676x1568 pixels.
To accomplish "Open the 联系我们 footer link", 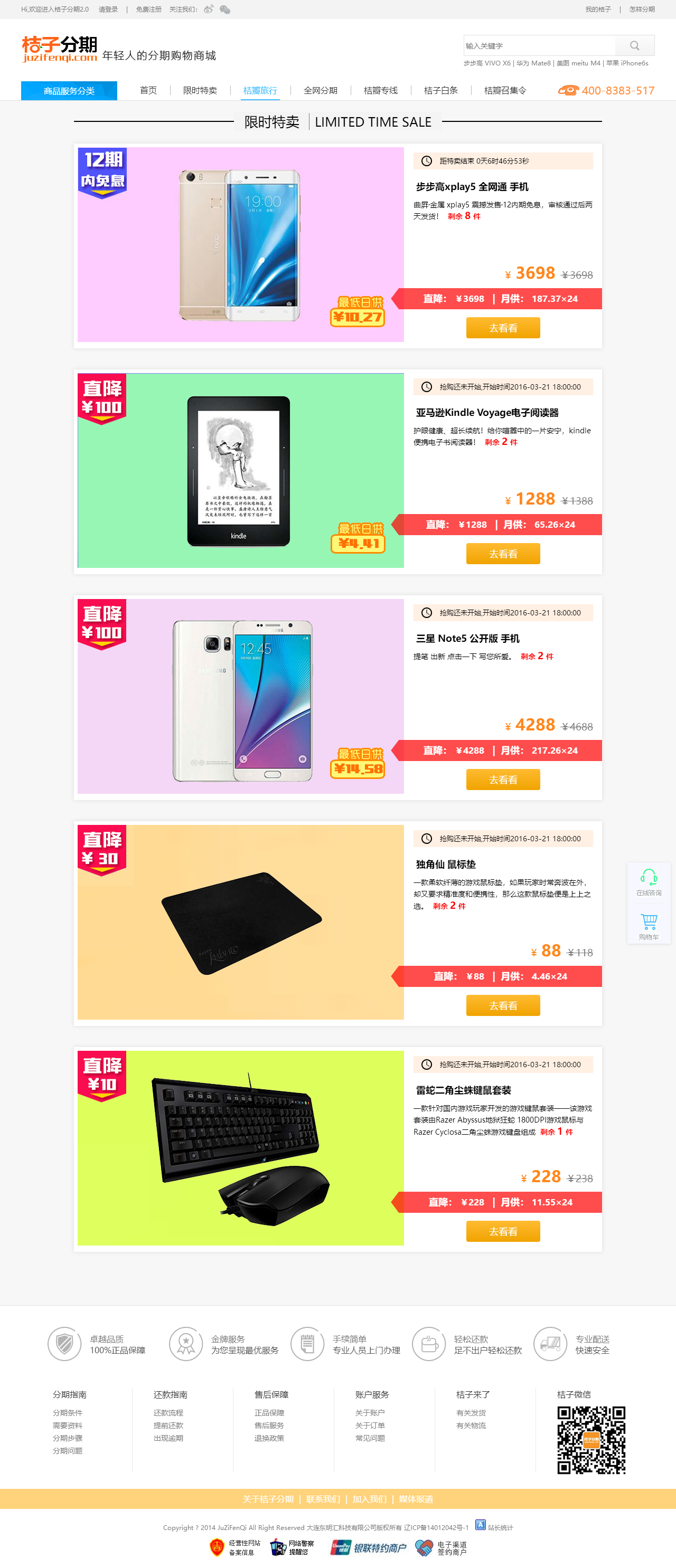I will (323, 1499).
